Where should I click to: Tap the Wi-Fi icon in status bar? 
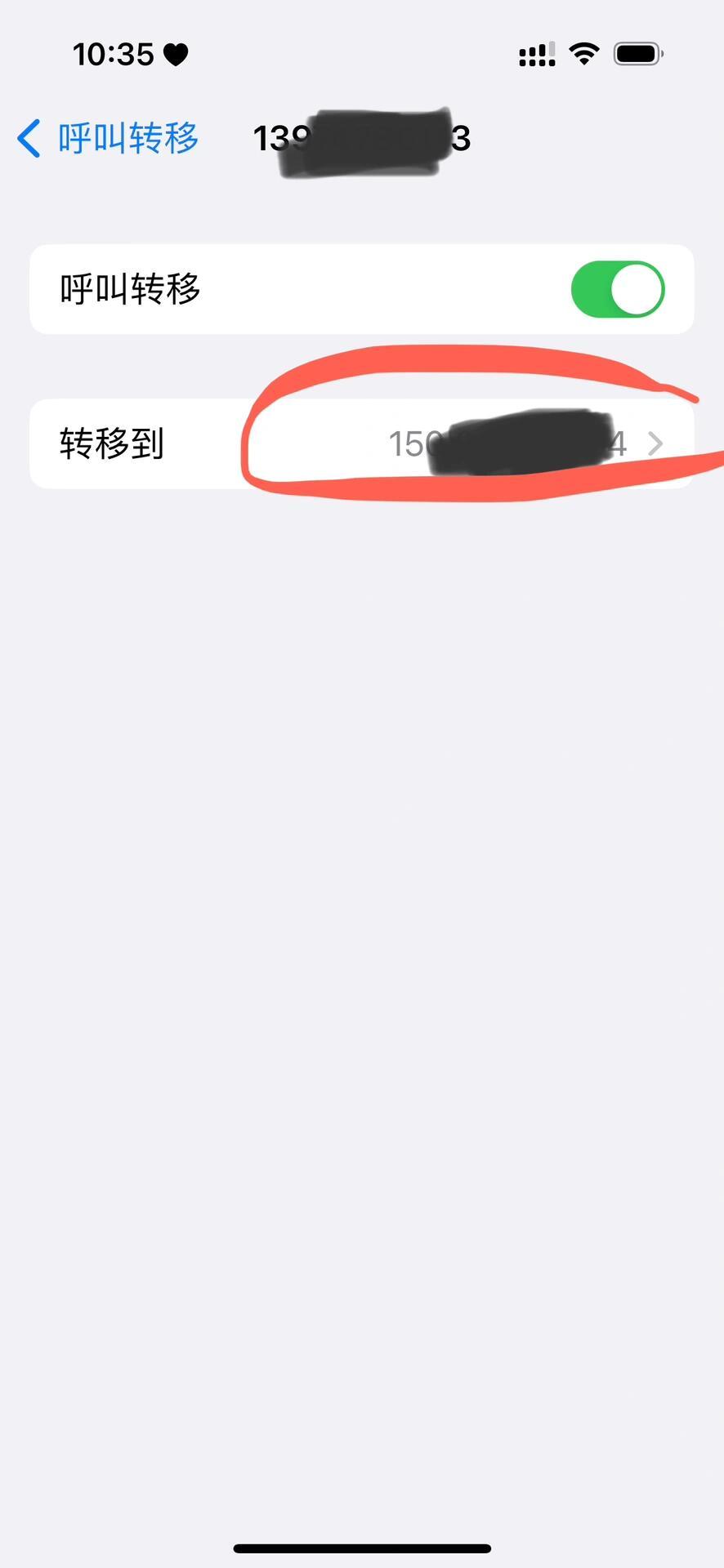pyautogui.click(x=583, y=52)
